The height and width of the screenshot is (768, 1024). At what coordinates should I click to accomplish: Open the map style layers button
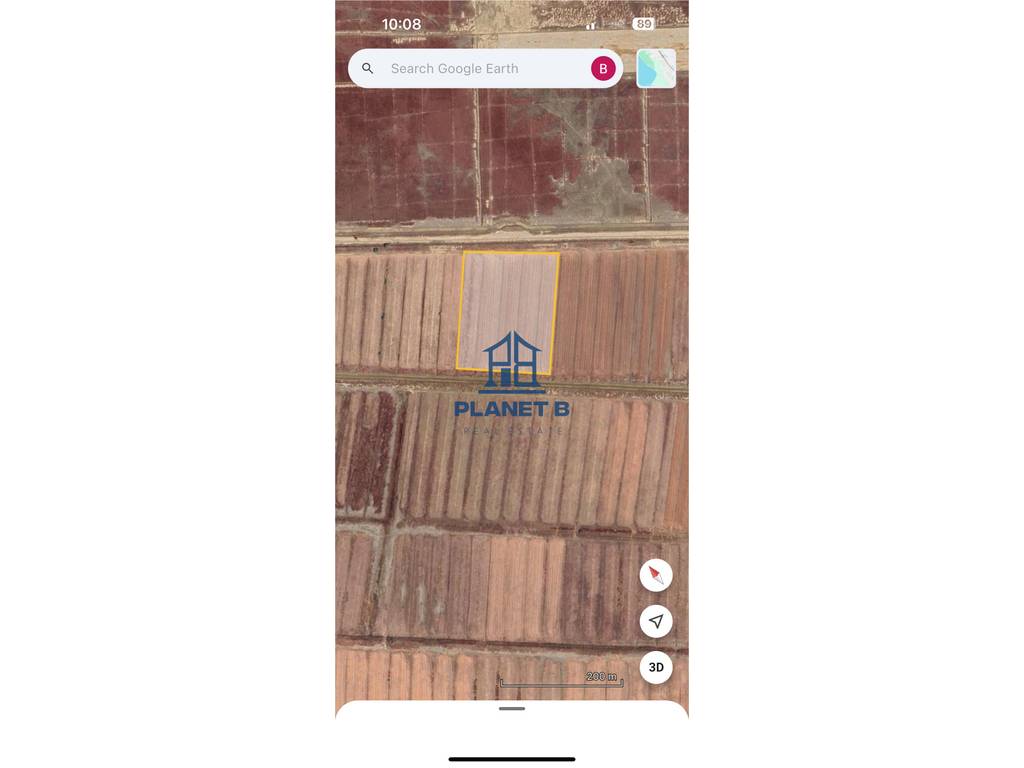[656, 69]
